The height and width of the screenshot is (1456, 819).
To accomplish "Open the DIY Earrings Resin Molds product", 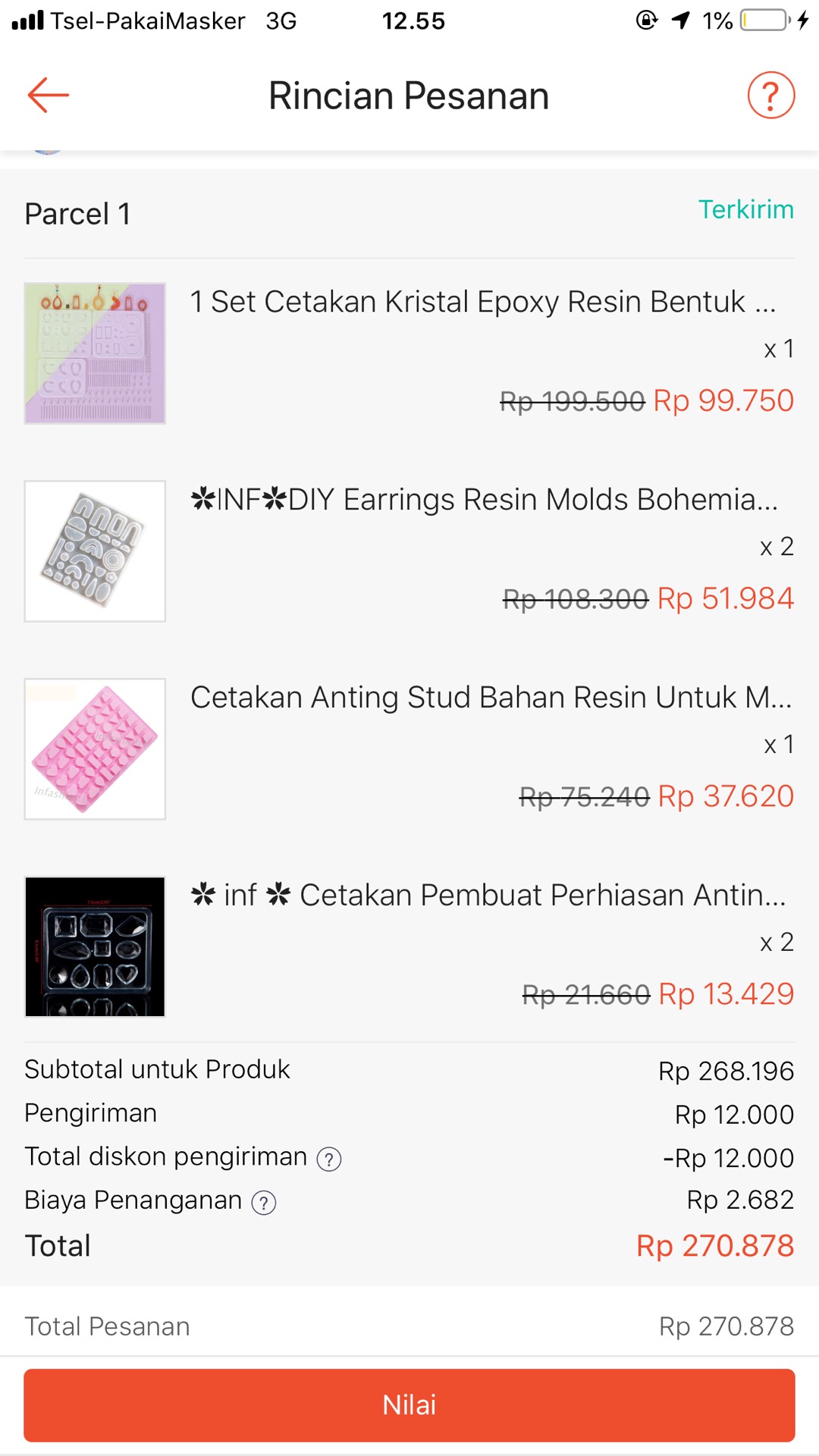I will 484,500.
